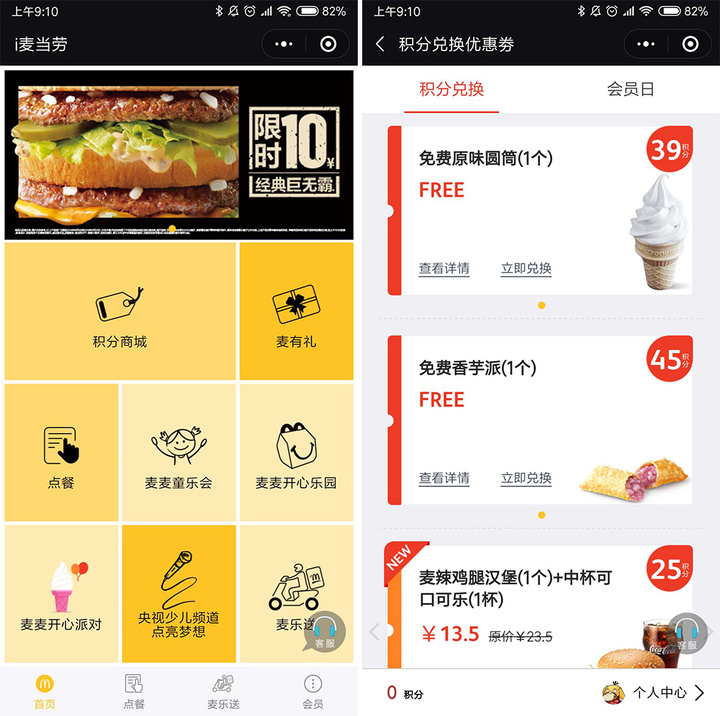View details of 免费原味圆筒 coupon
This screenshot has height=716, width=720.
[x=444, y=268]
